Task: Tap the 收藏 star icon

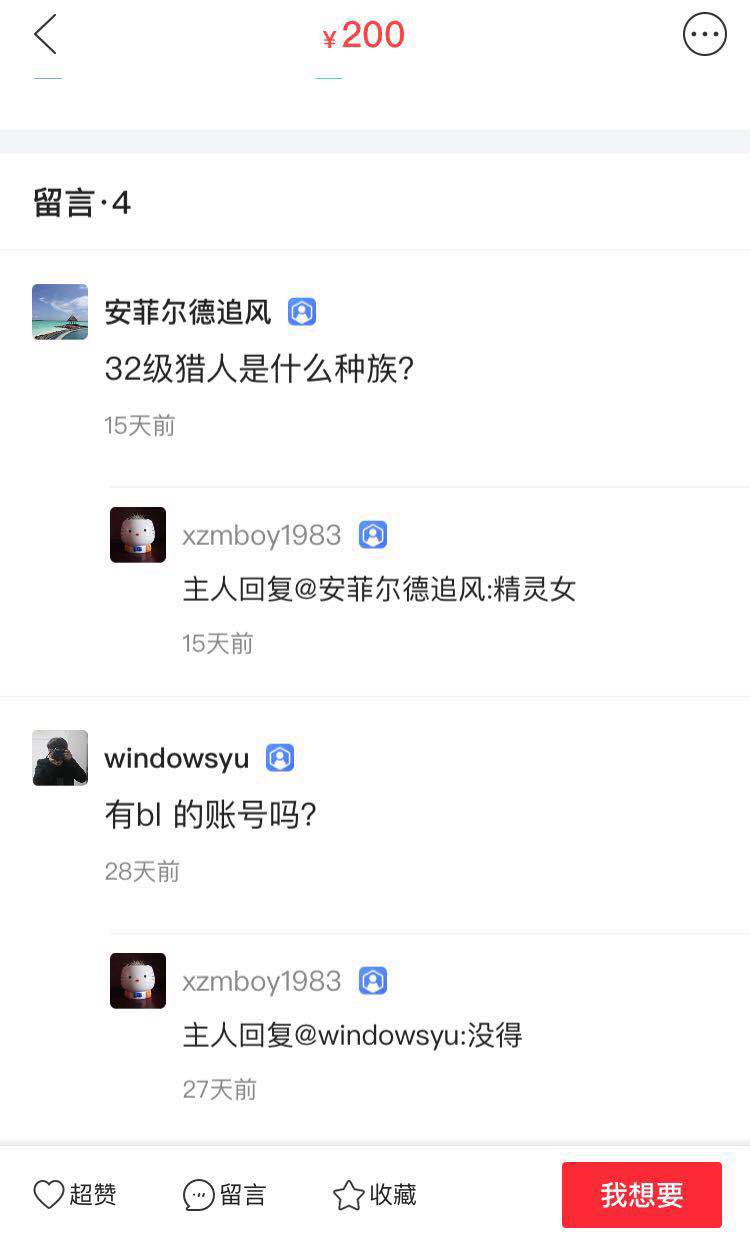Action: [x=347, y=1195]
